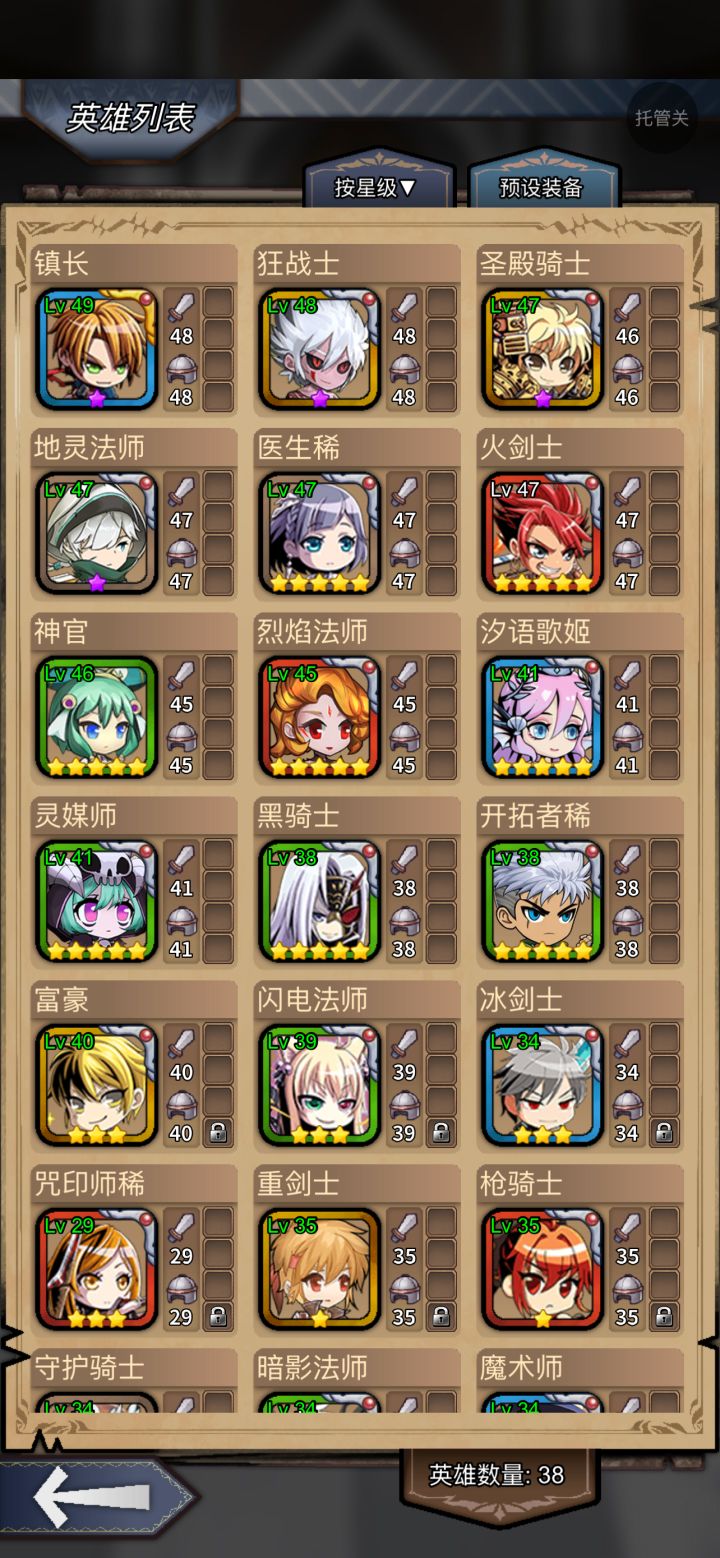Image resolution: width=720 pixels, height=1558 pixels.
Task: Select the 咒印师稀 hero
Action: (x=134, y=1248)
